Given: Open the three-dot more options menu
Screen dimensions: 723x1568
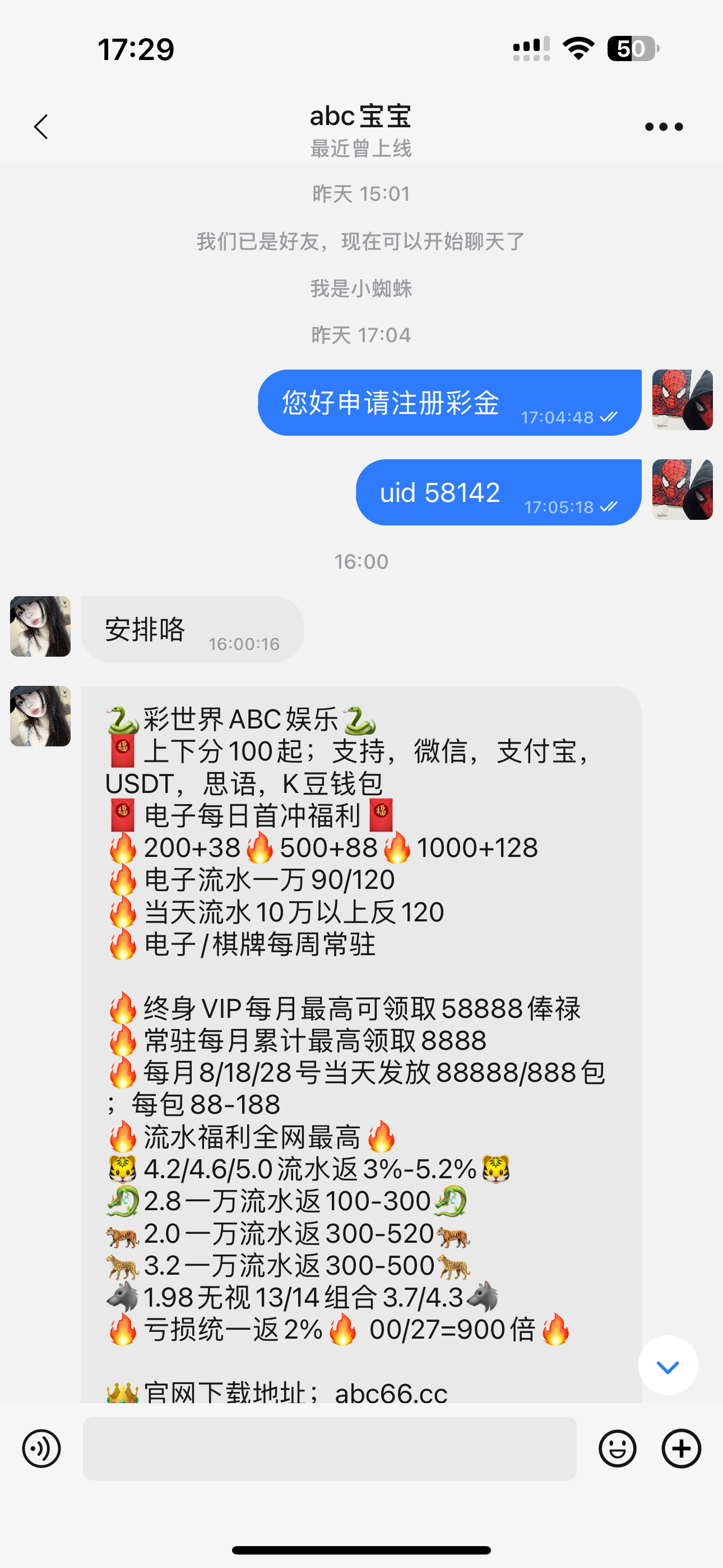Looking at the screenshot, I should tap(664, 127).
